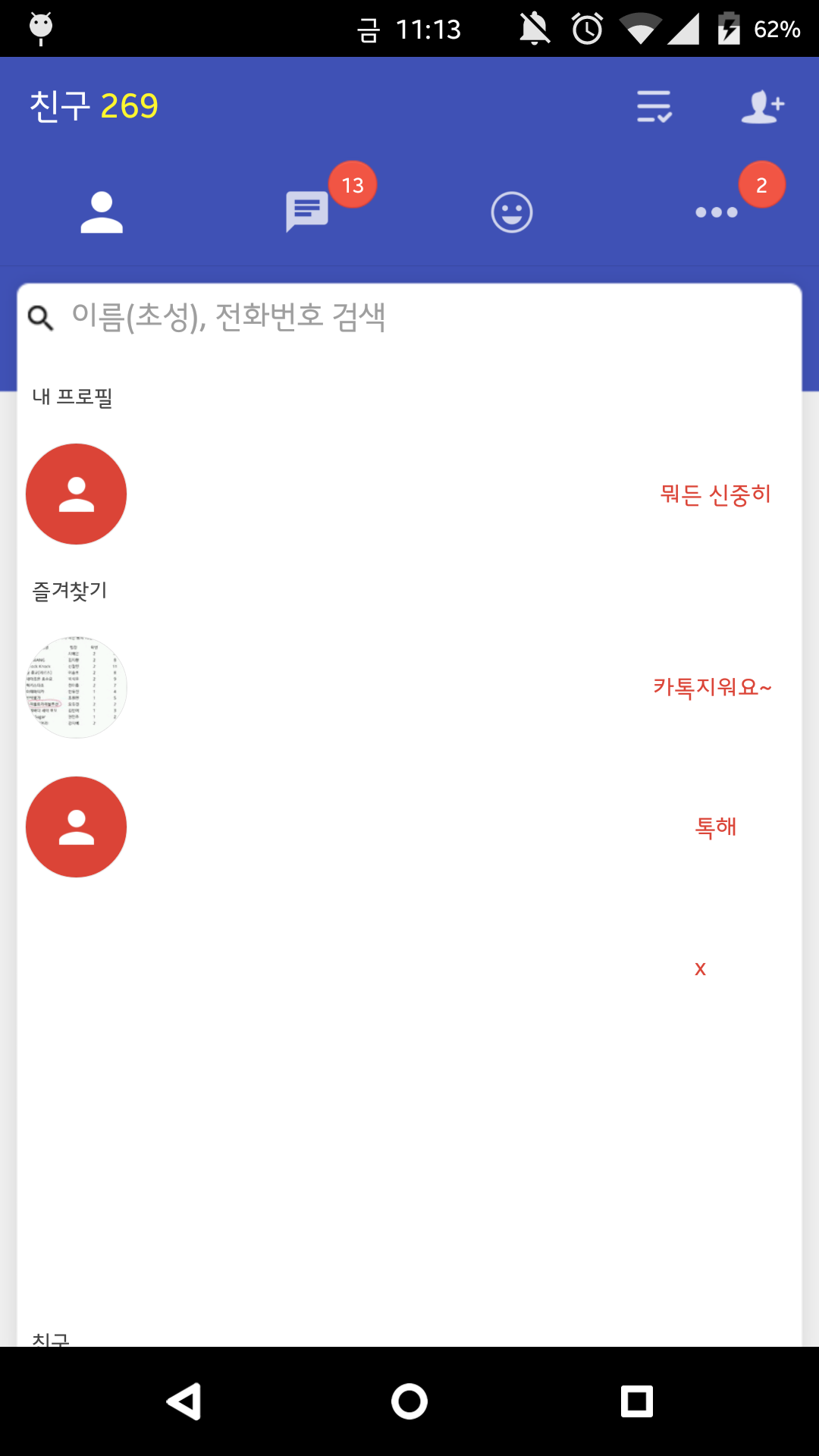Open the edit friends list icon
Viewport: 819px width, 1456px height.
[654, 106]
